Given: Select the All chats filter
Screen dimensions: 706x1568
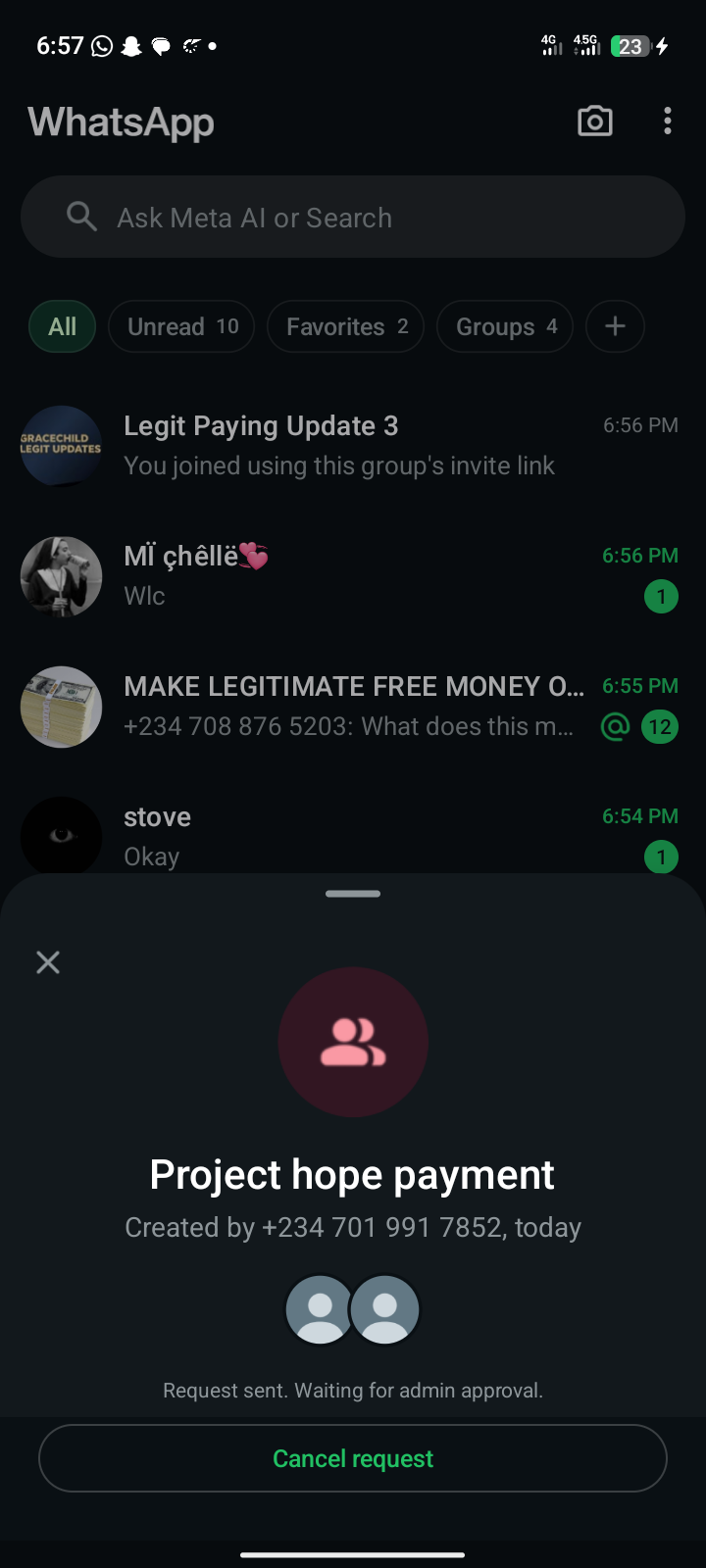Looking at the screenshot, I should point(62,326).
